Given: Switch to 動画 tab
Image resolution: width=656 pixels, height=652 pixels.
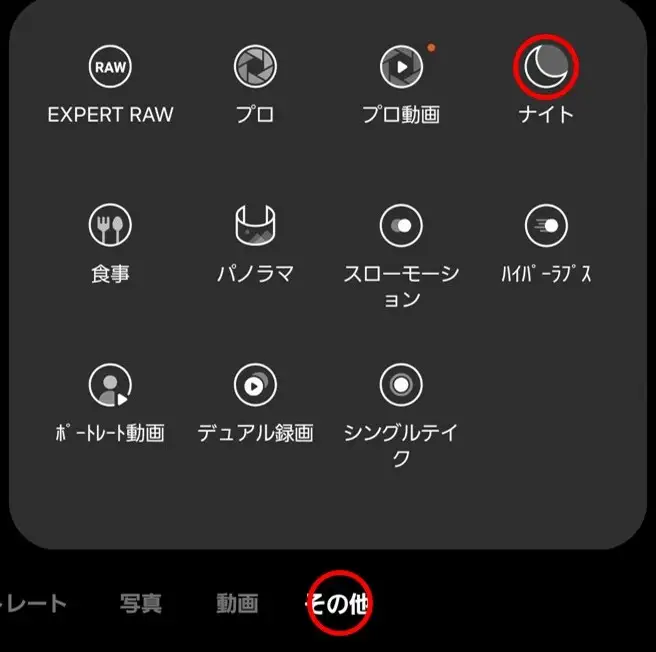Looking at the screenshot, I should (237, 604).
